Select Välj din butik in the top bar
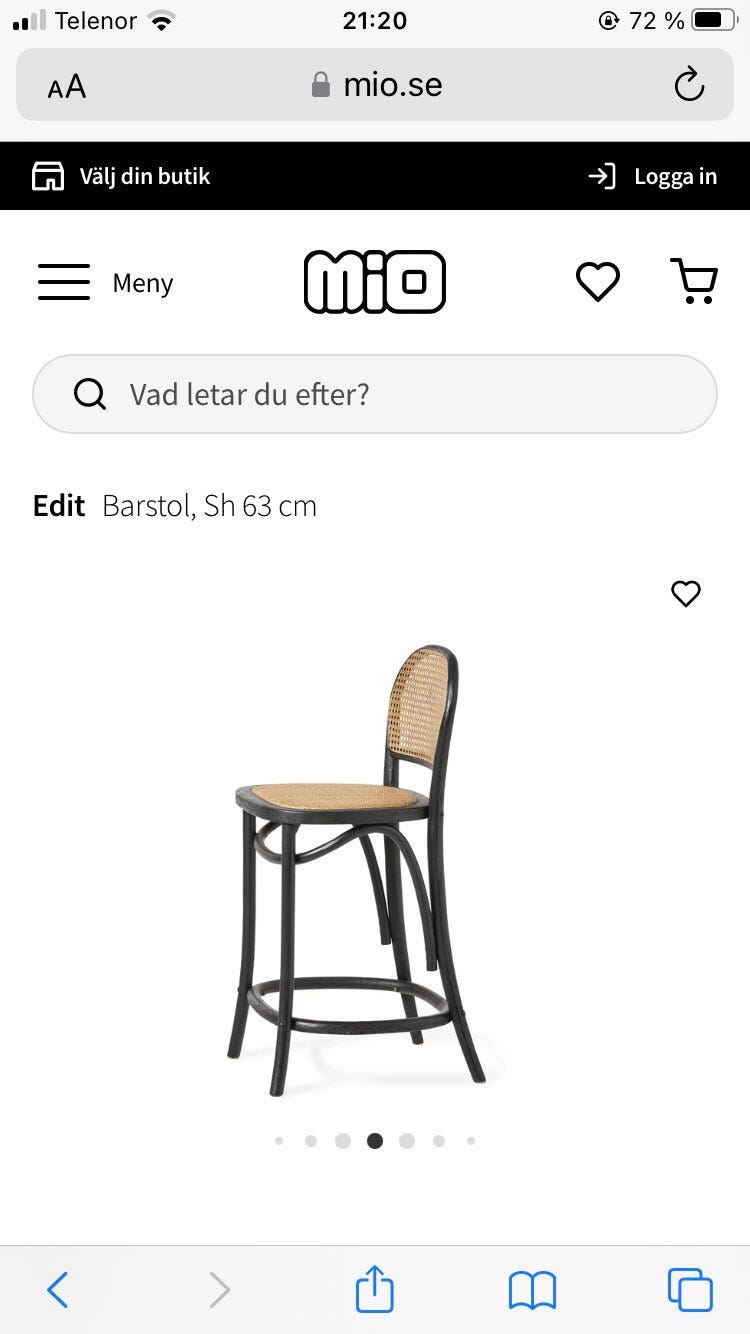 point(145,175)
